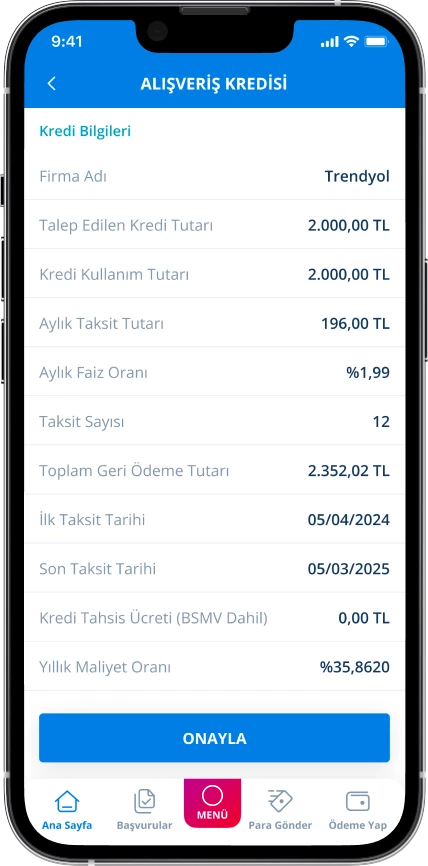Switch to the Ana Sayfa tab
The width and height of the screenshot is (428, 866).
[67, 810]
